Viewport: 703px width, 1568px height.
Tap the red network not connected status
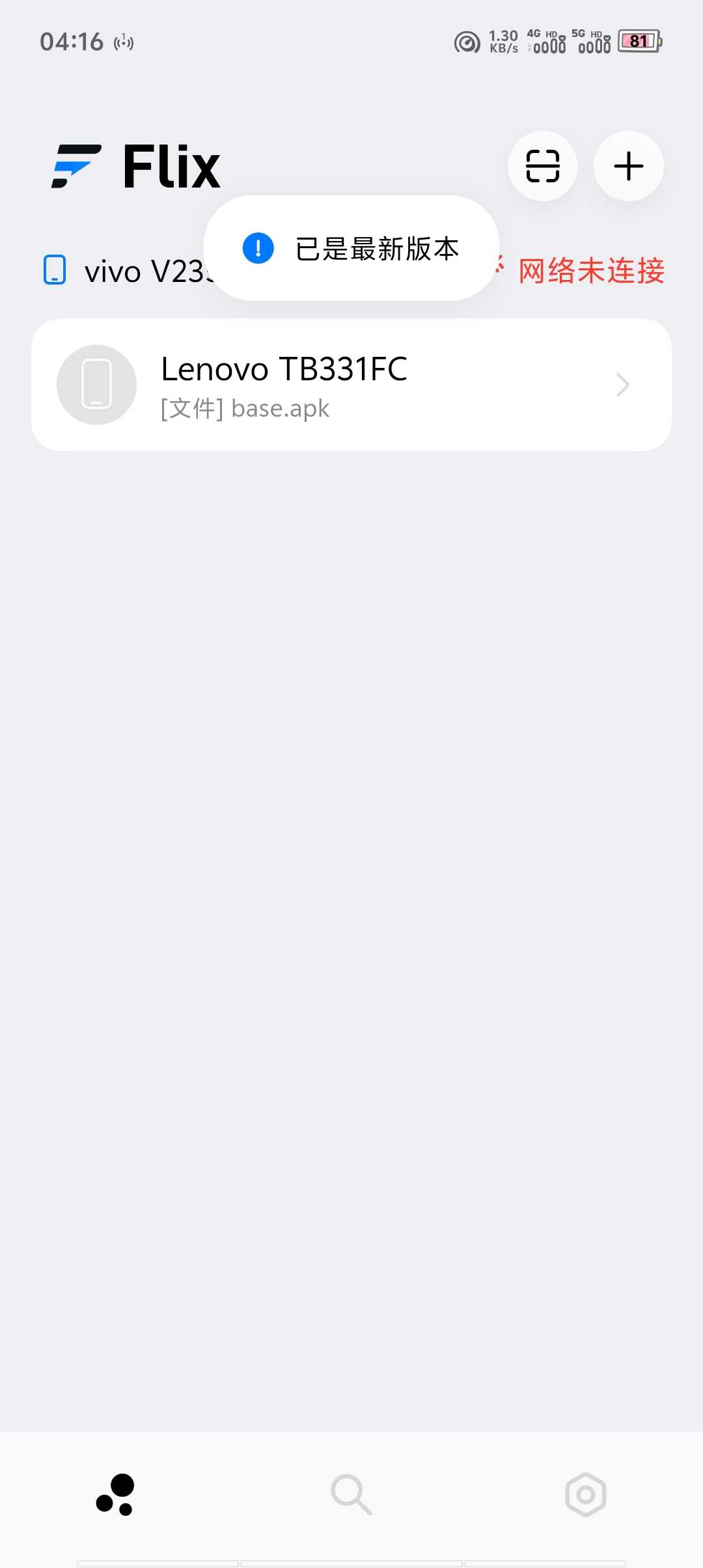pyautogui.click(x=590, y=271)
